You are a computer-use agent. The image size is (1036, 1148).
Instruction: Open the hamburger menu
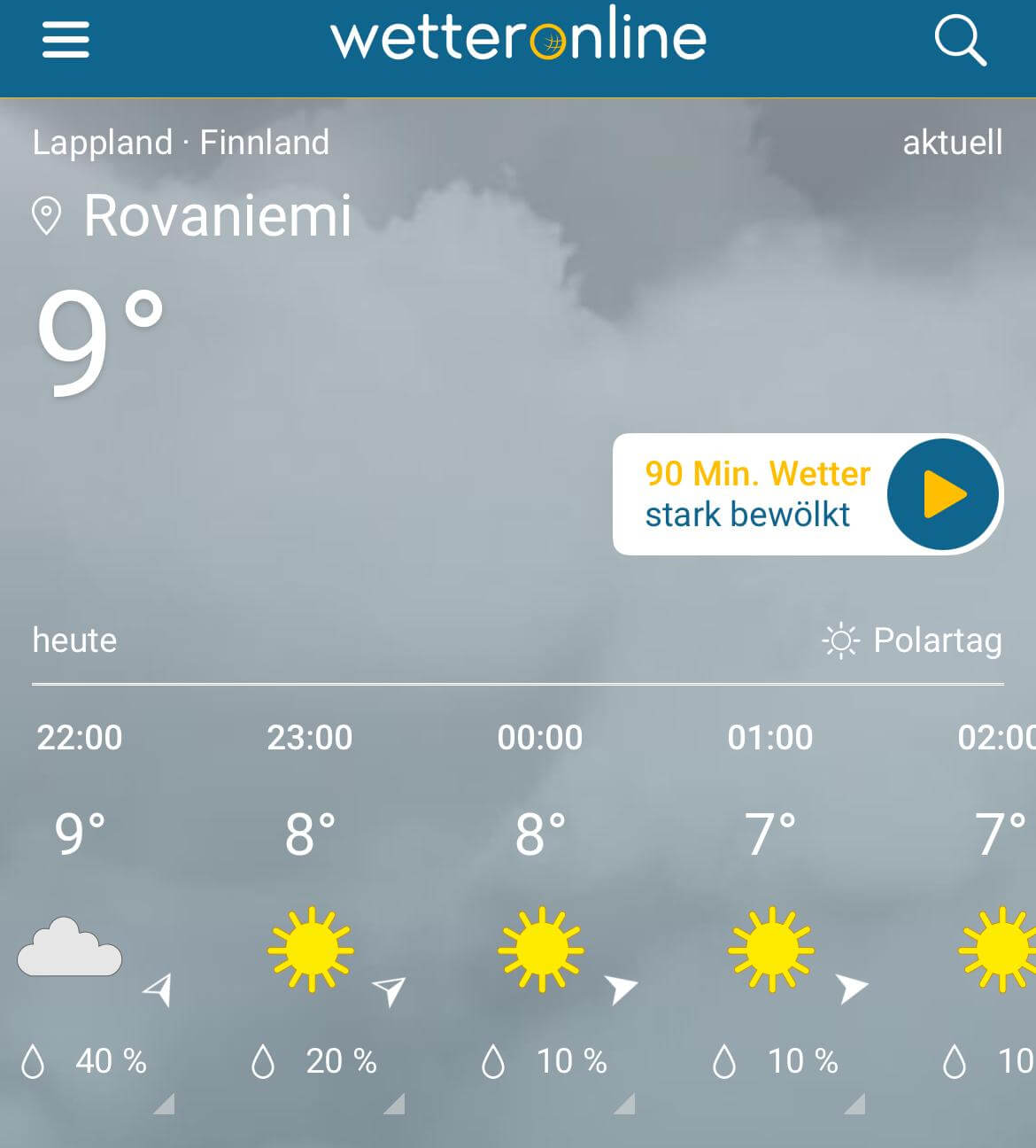click(x=66, y=40)
